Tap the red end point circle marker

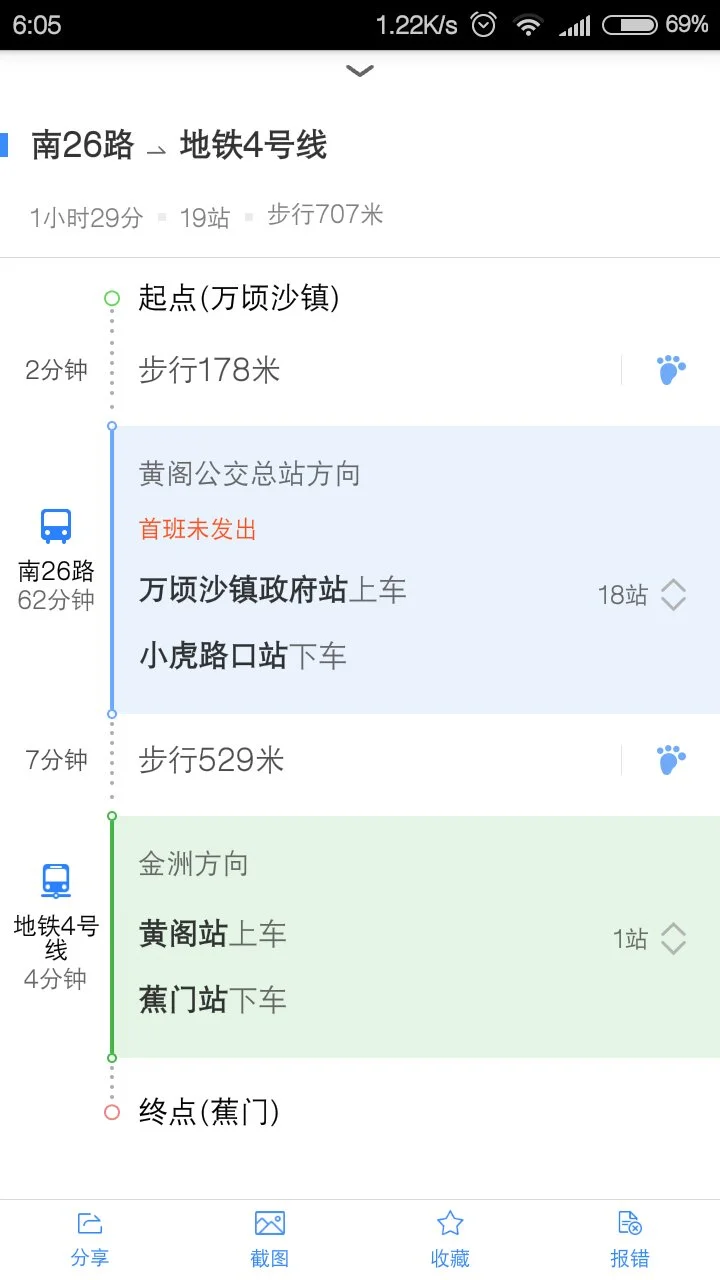click(x=111, y=1111)
